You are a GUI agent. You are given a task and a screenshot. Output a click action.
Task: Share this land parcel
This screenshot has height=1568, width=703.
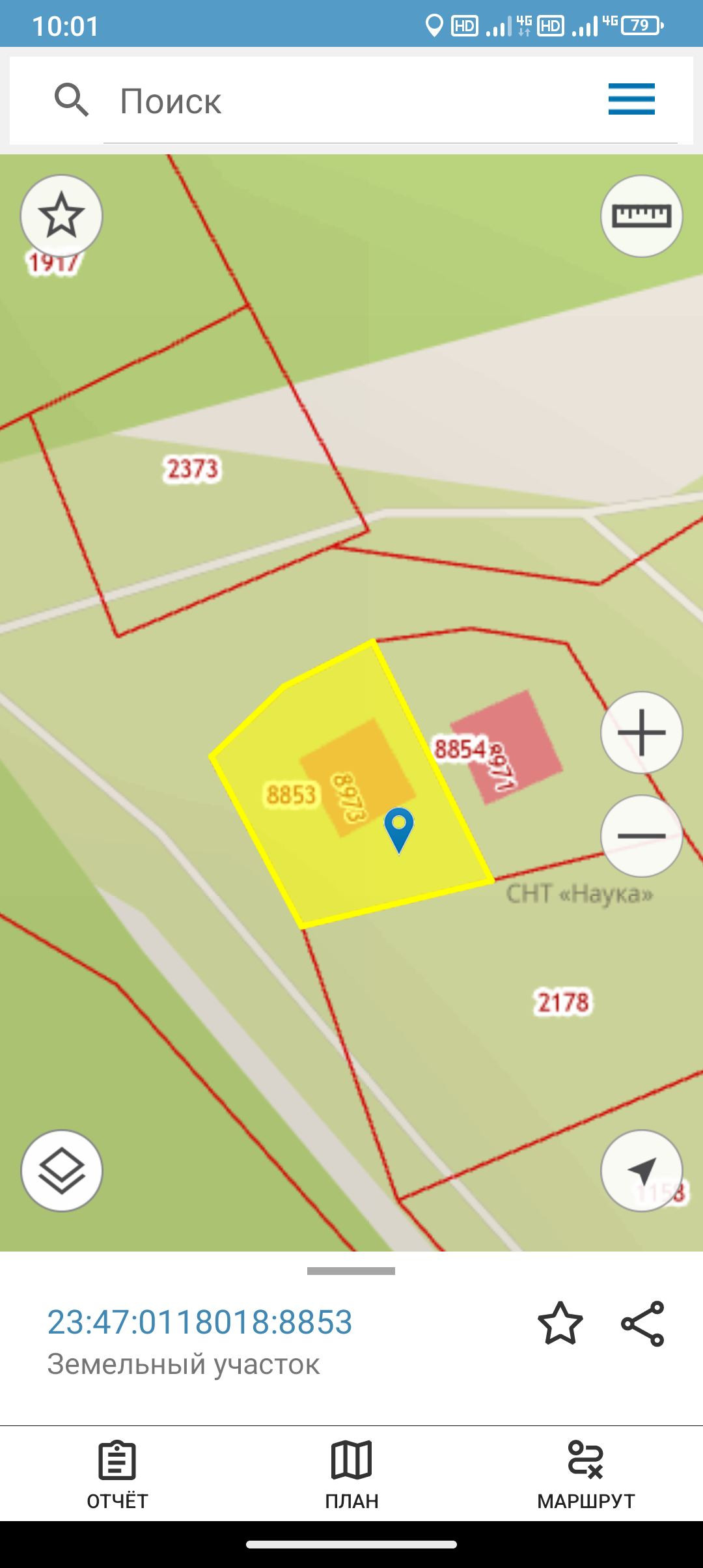pyautogui.click(x=642, y=1323)
